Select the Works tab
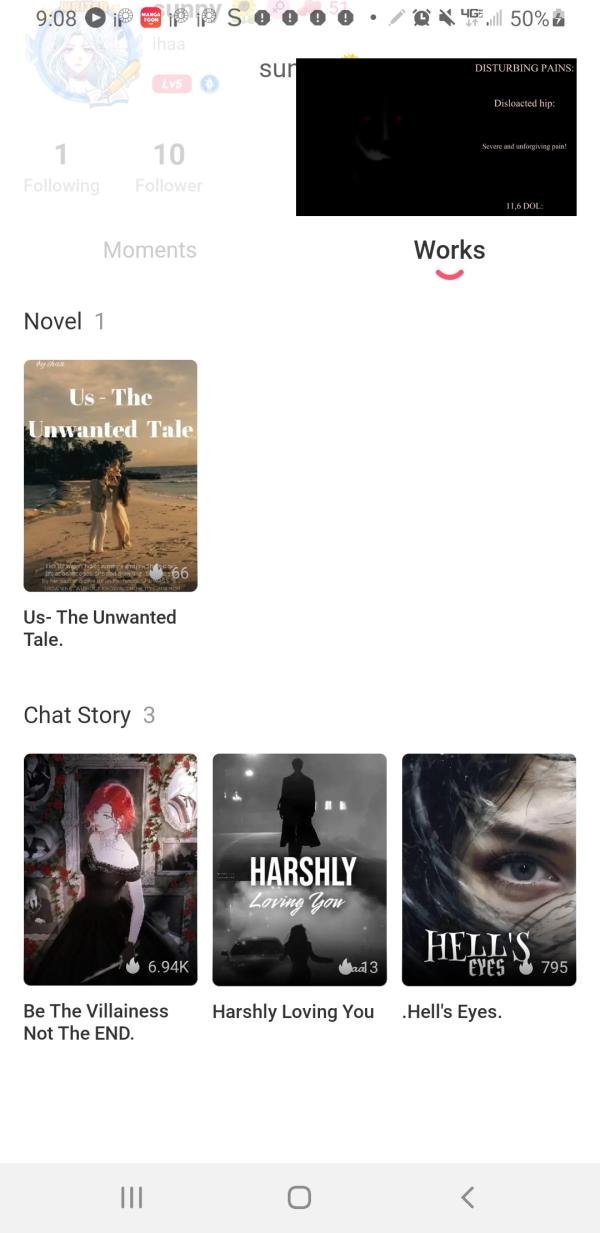Screen dimensions: 600x1233 (449, 250)
